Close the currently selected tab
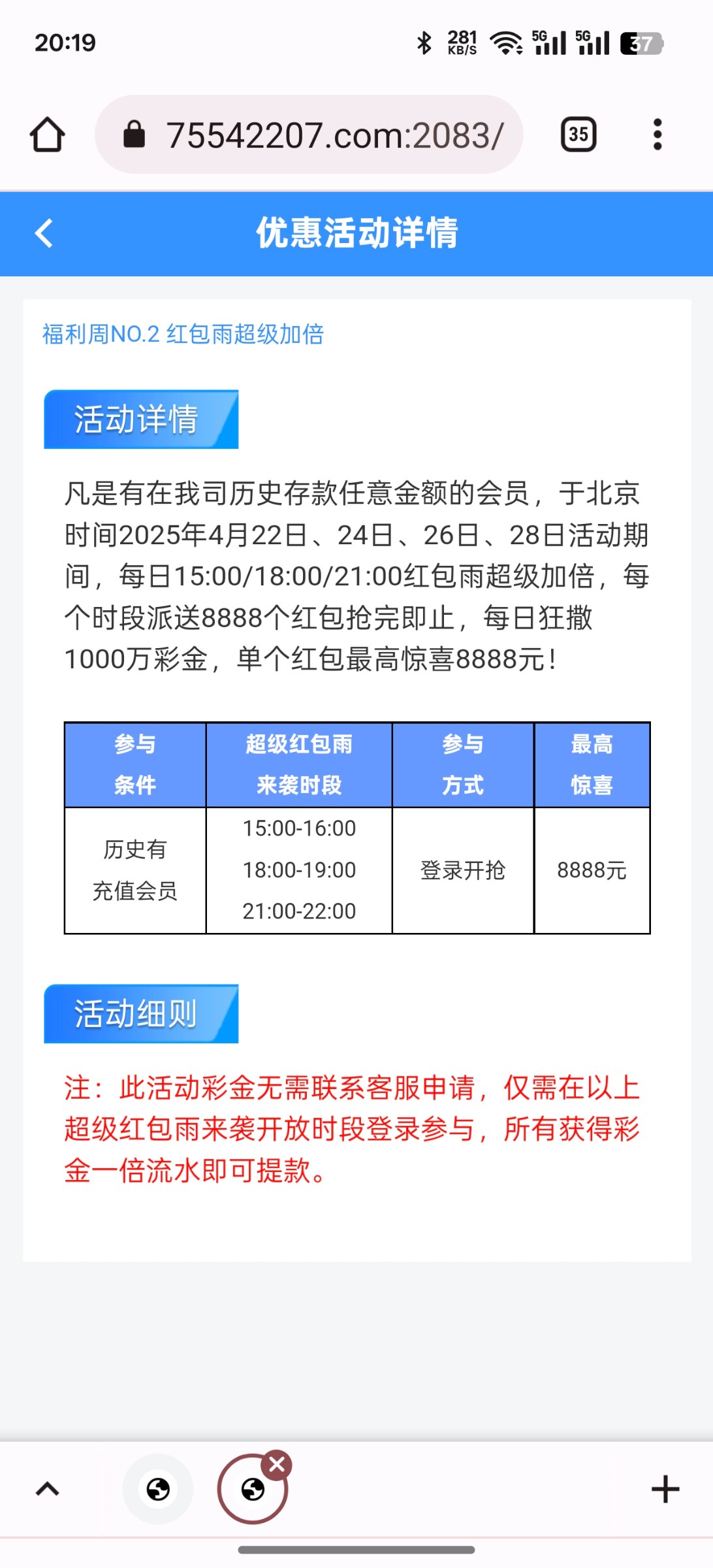713x1568 pixels. [277, 1465]
